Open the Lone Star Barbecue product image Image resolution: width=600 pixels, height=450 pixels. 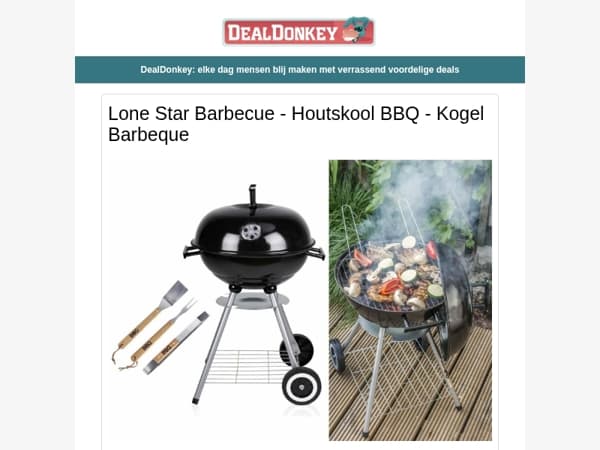300,300
